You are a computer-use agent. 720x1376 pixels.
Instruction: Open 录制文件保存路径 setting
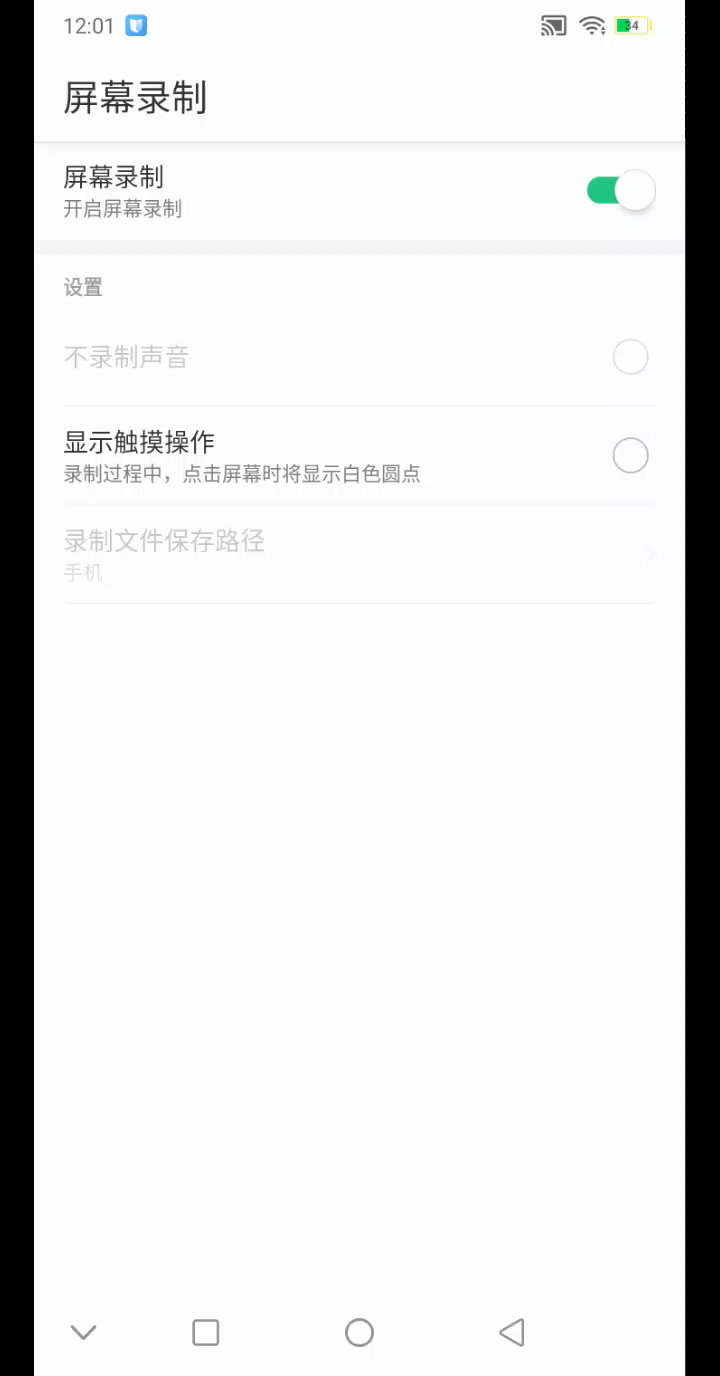(x=358, y=554)
